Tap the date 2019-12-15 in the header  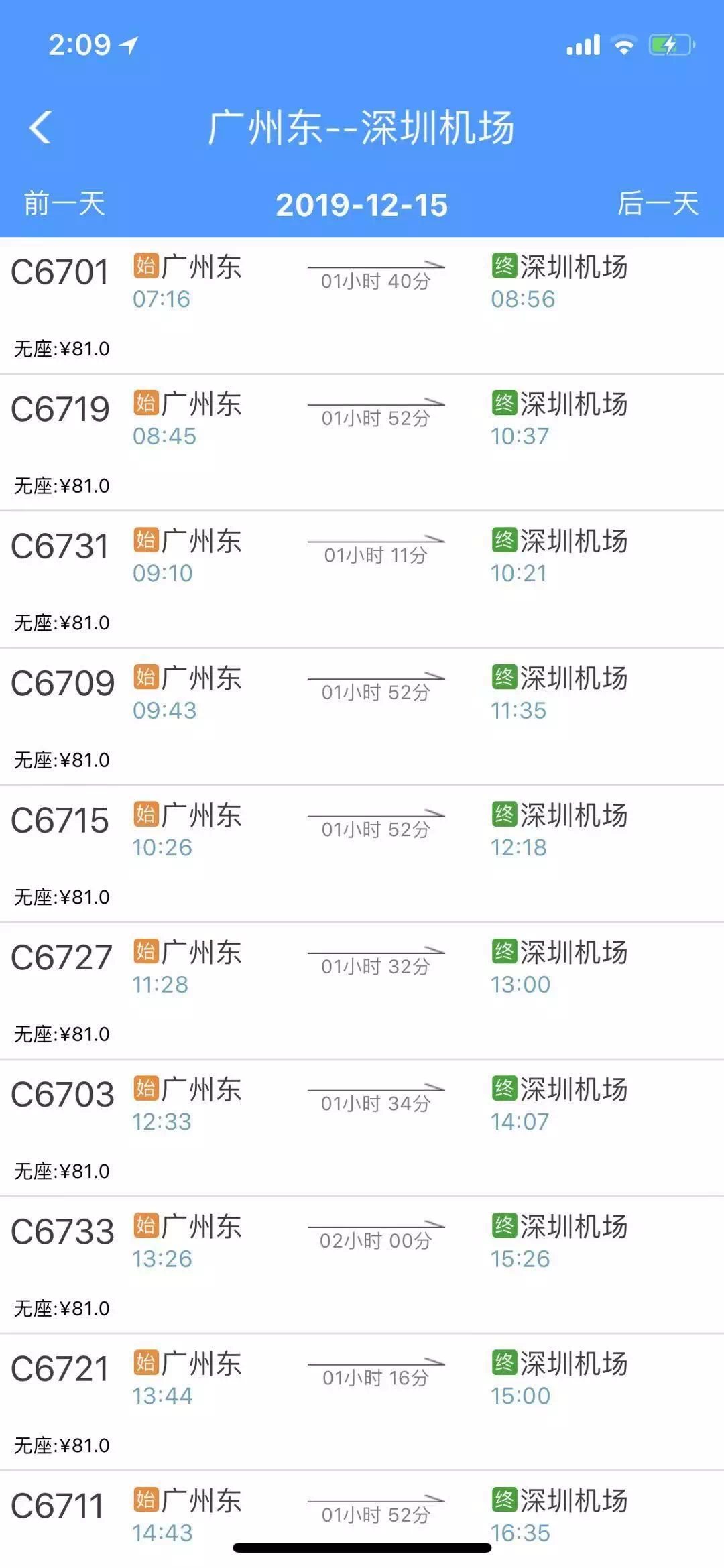361,205
